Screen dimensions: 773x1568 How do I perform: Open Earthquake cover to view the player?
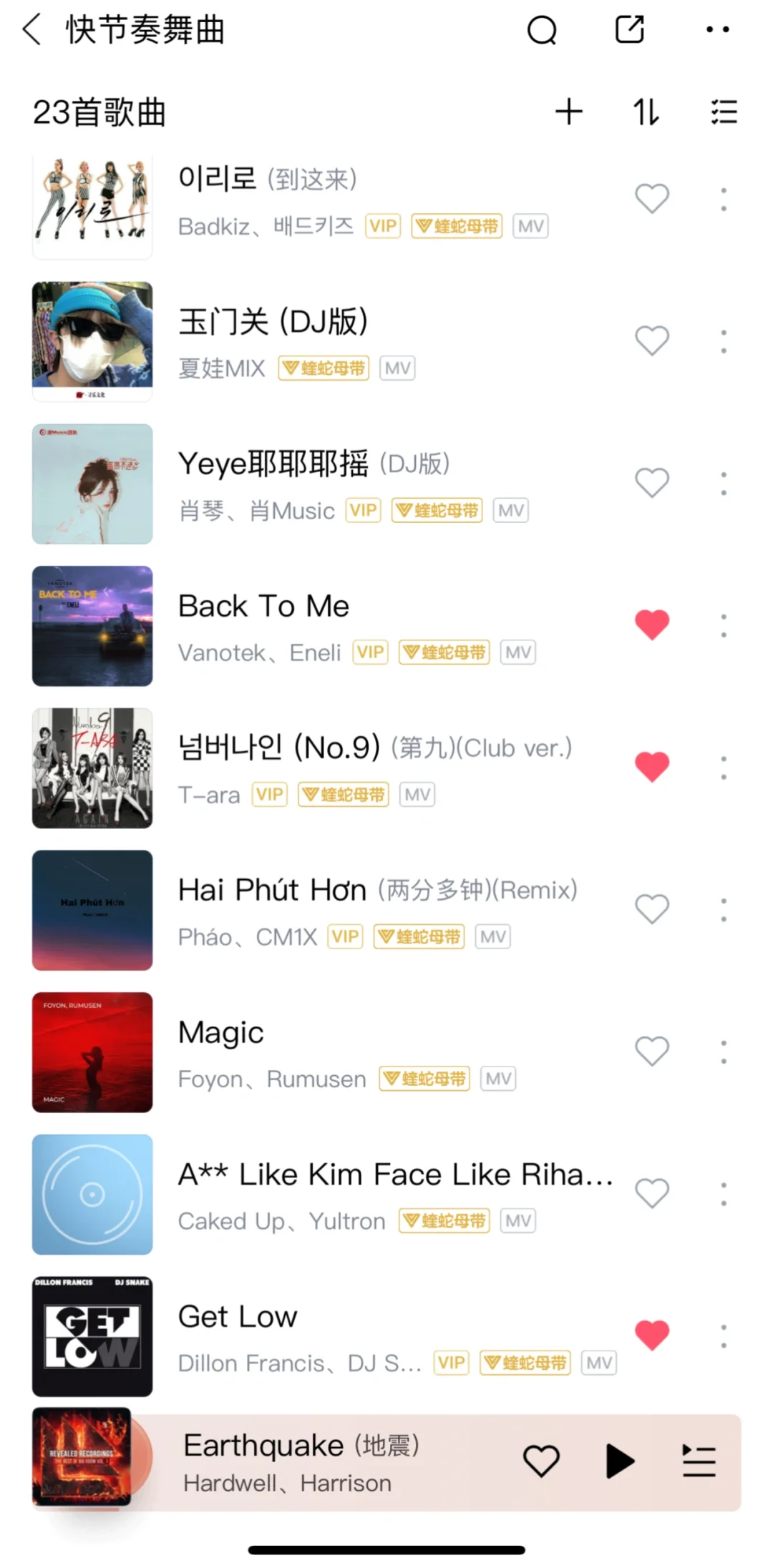(x=82, y=1456)
